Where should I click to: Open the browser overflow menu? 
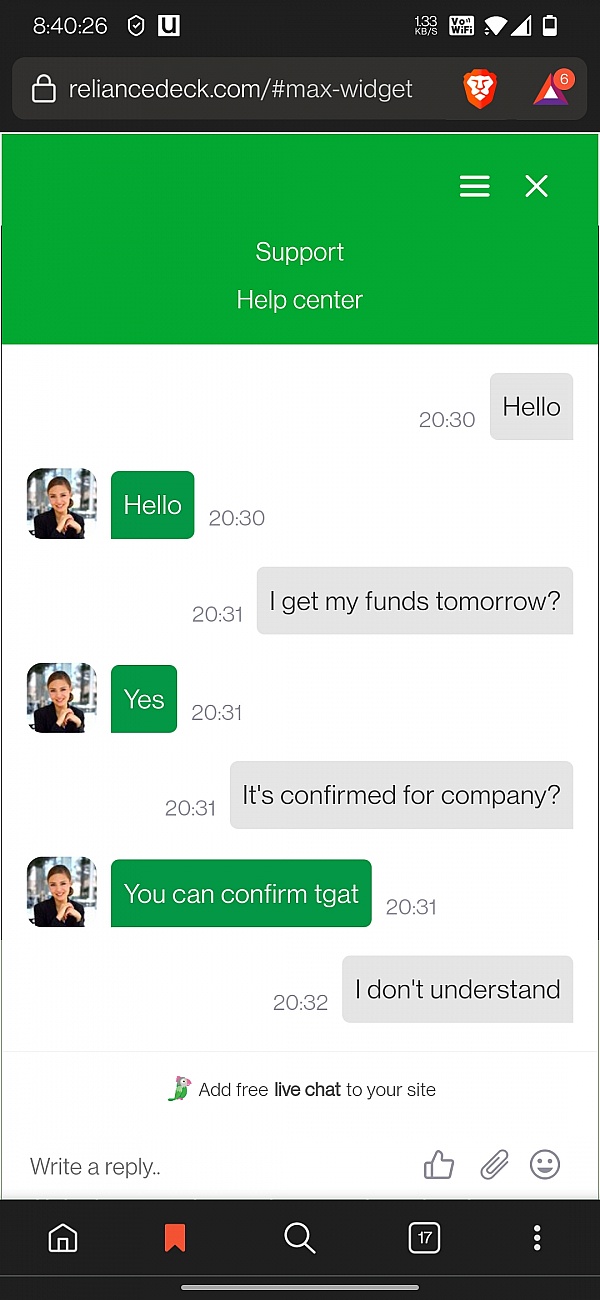pos(537,1238)
